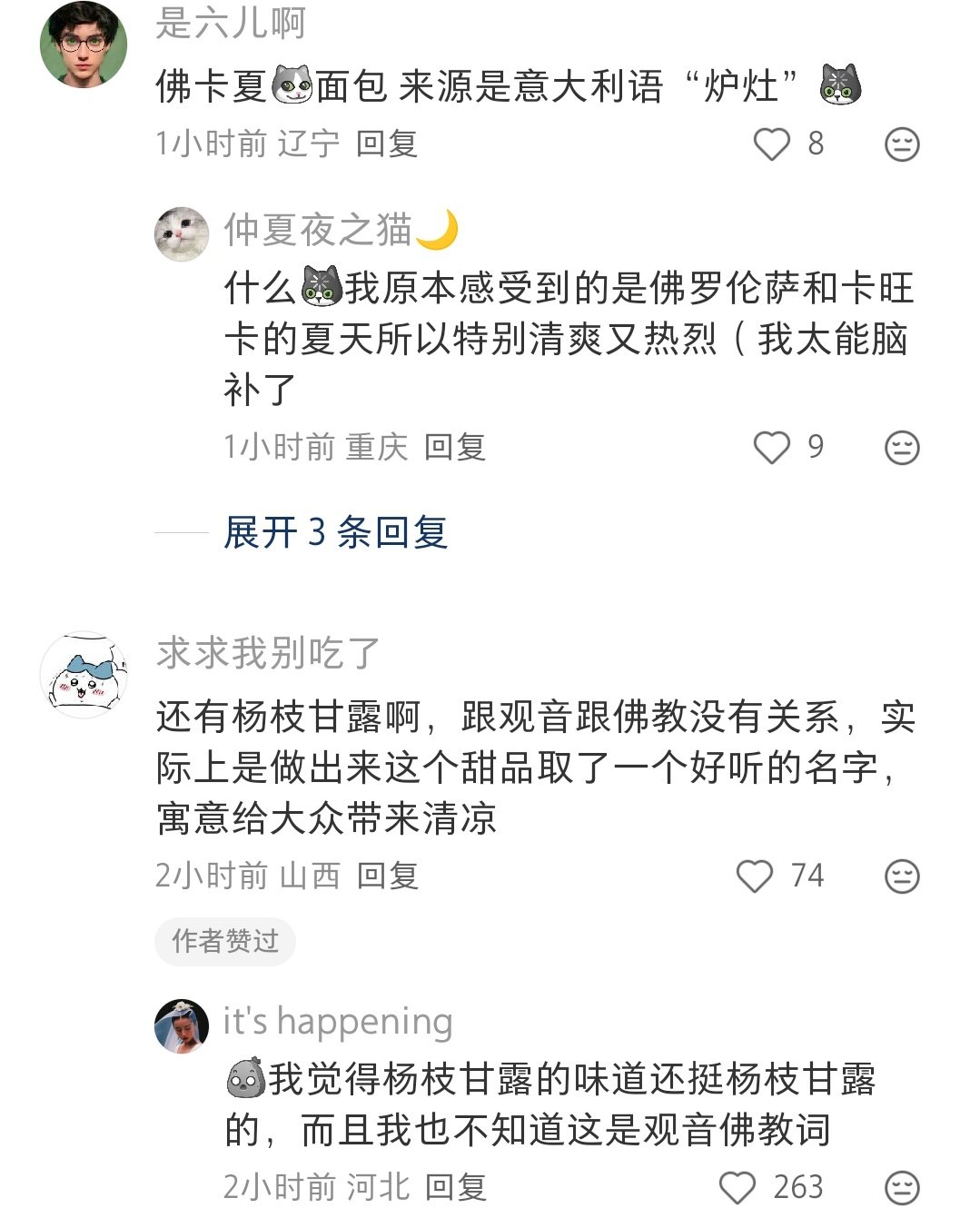This screenshot has height=1218, width=980.
Task: Reply to 是六儿啊's comment
Action: 386,144
